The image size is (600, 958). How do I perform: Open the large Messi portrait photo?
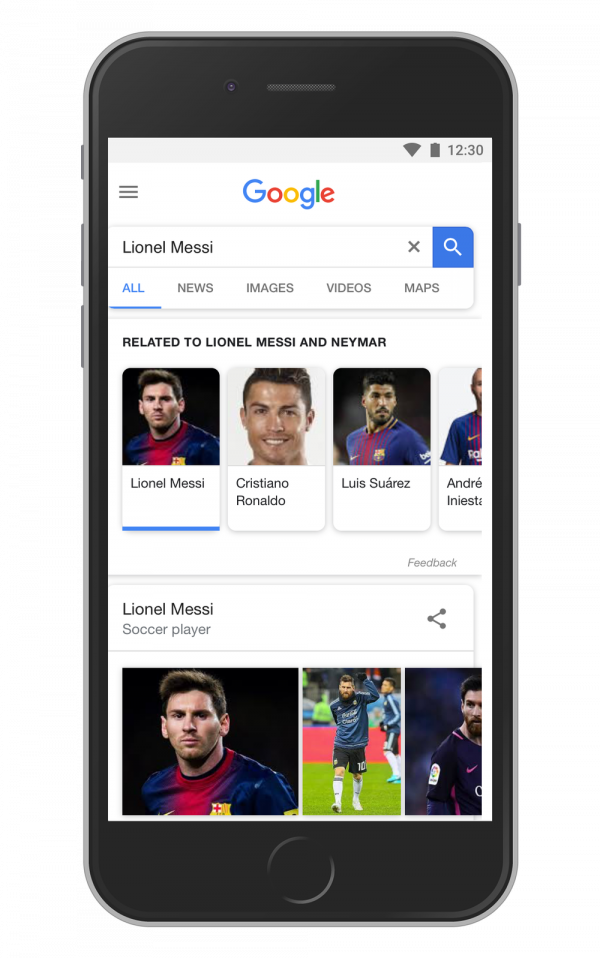210,741
